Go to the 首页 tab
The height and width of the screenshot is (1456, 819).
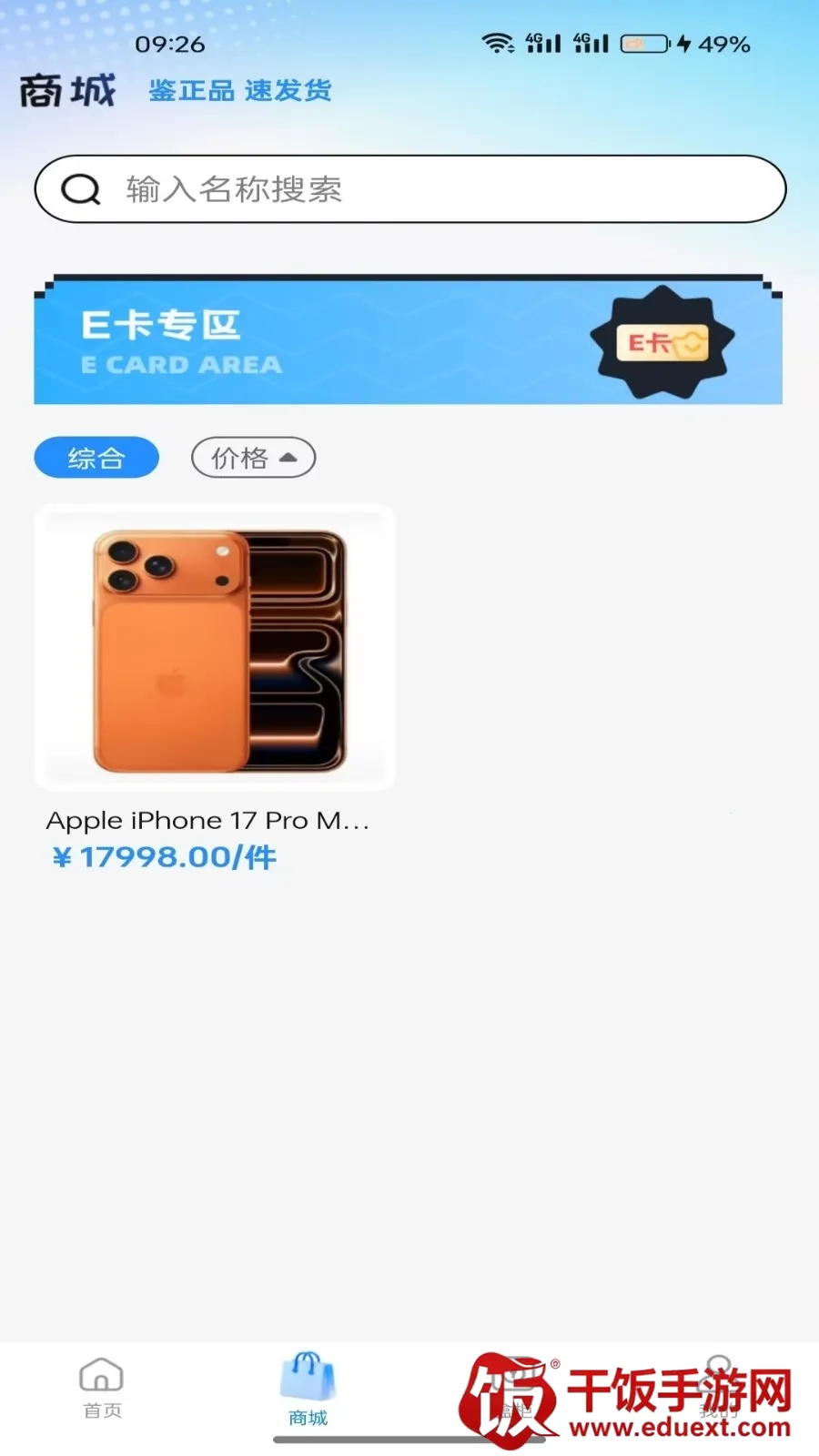102,1388
